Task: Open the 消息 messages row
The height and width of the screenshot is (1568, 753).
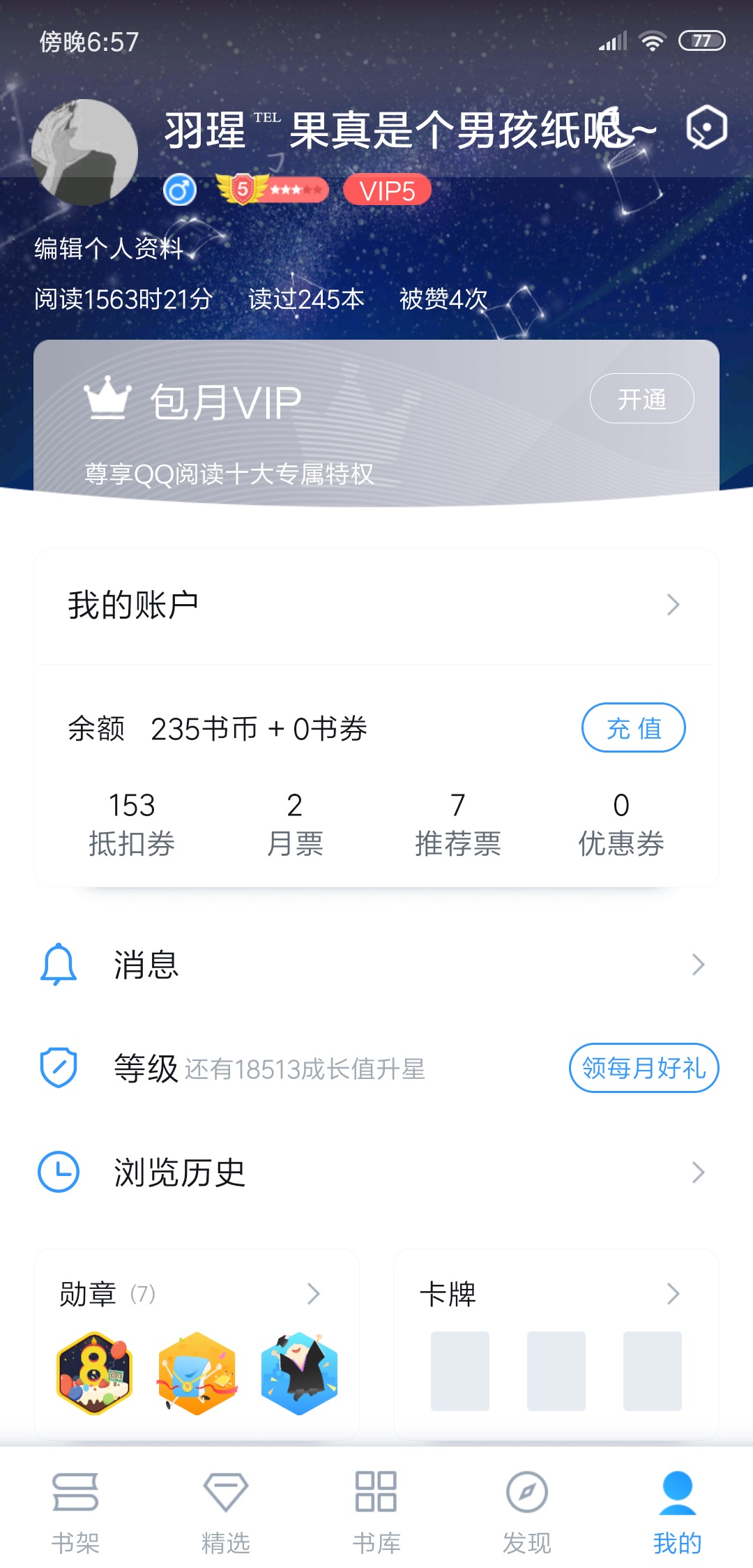Action: [x=376, y=965]
